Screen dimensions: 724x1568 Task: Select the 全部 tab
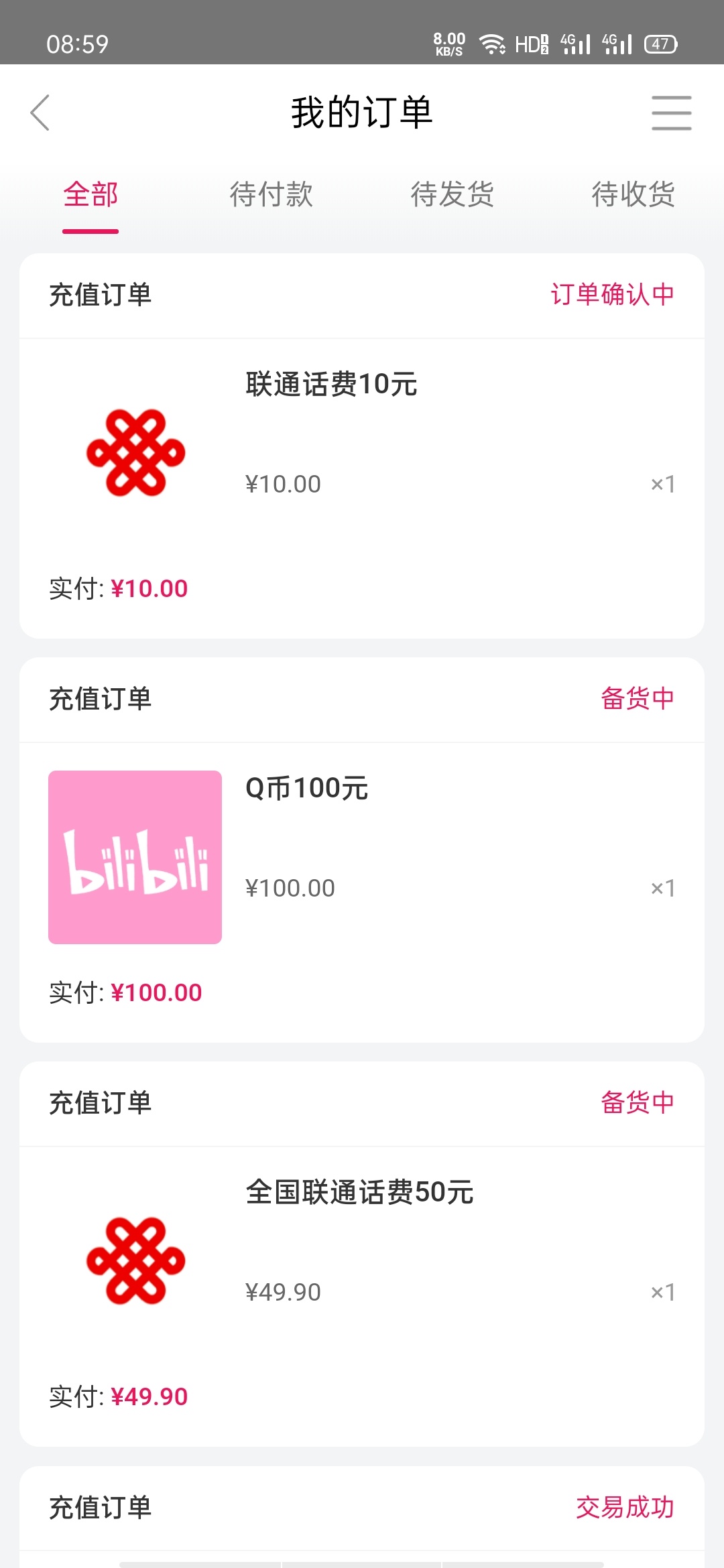[x=90, y=194]
